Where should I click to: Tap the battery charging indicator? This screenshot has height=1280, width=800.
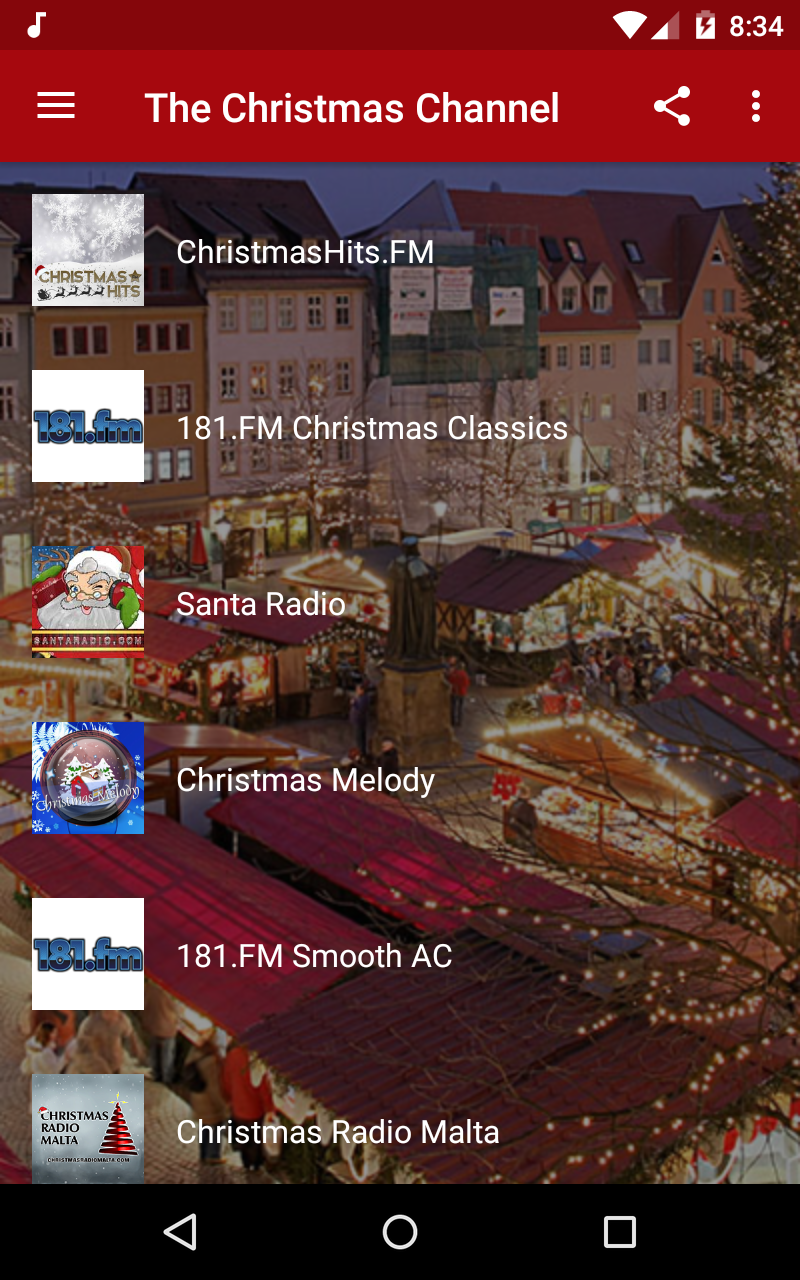coord(706,24)
